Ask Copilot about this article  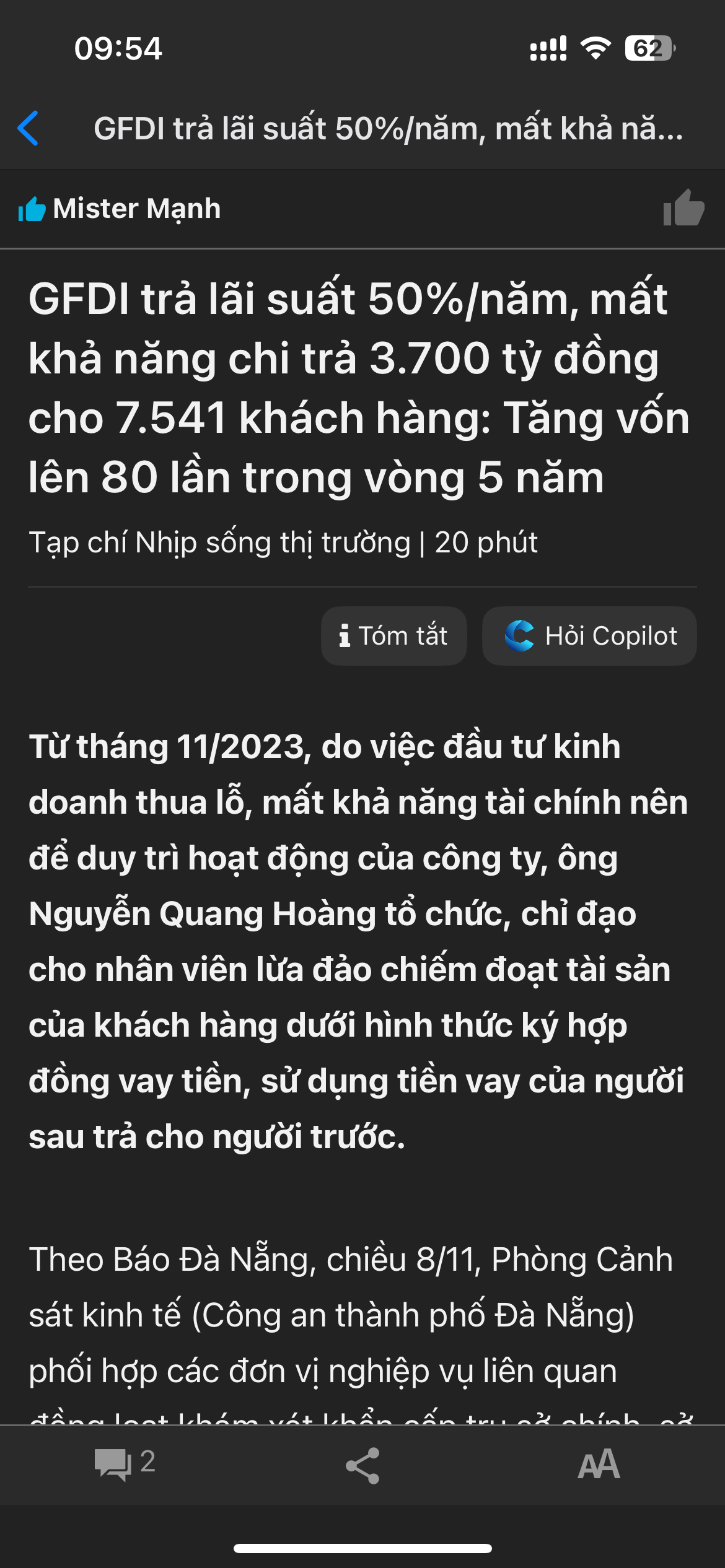(x=589, y=636)
